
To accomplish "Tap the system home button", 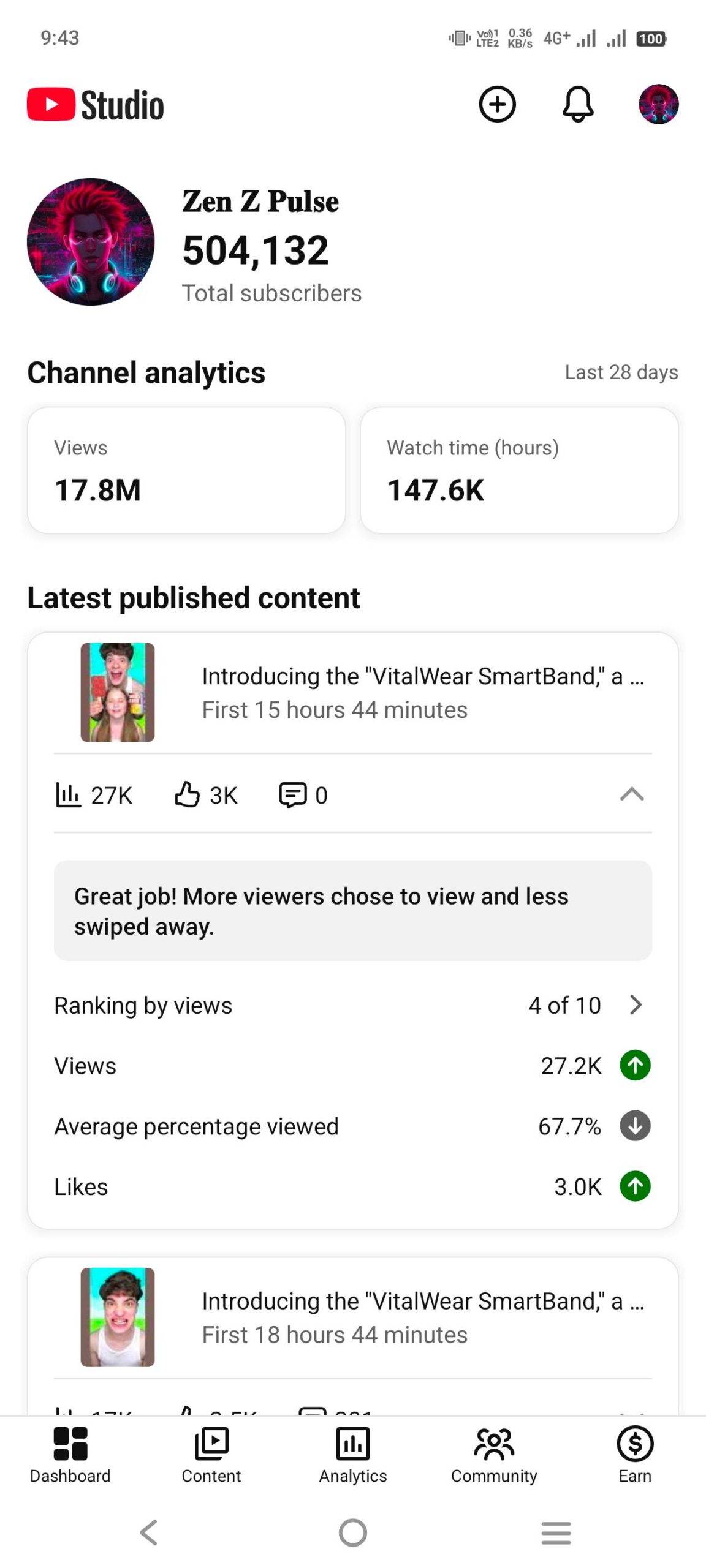I will click(353, 1533).
